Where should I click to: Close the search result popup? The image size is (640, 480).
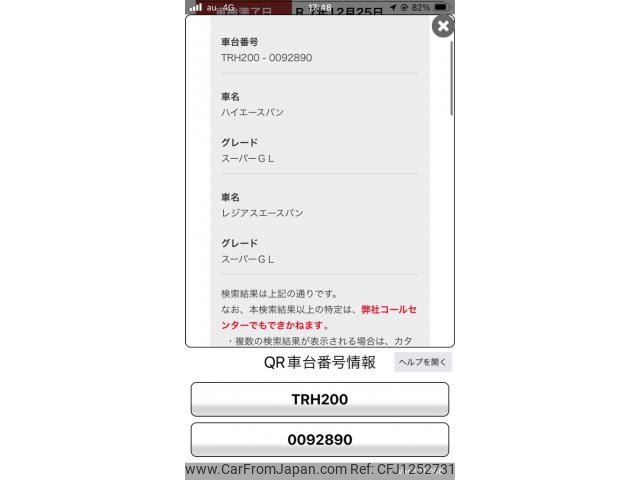442,26
